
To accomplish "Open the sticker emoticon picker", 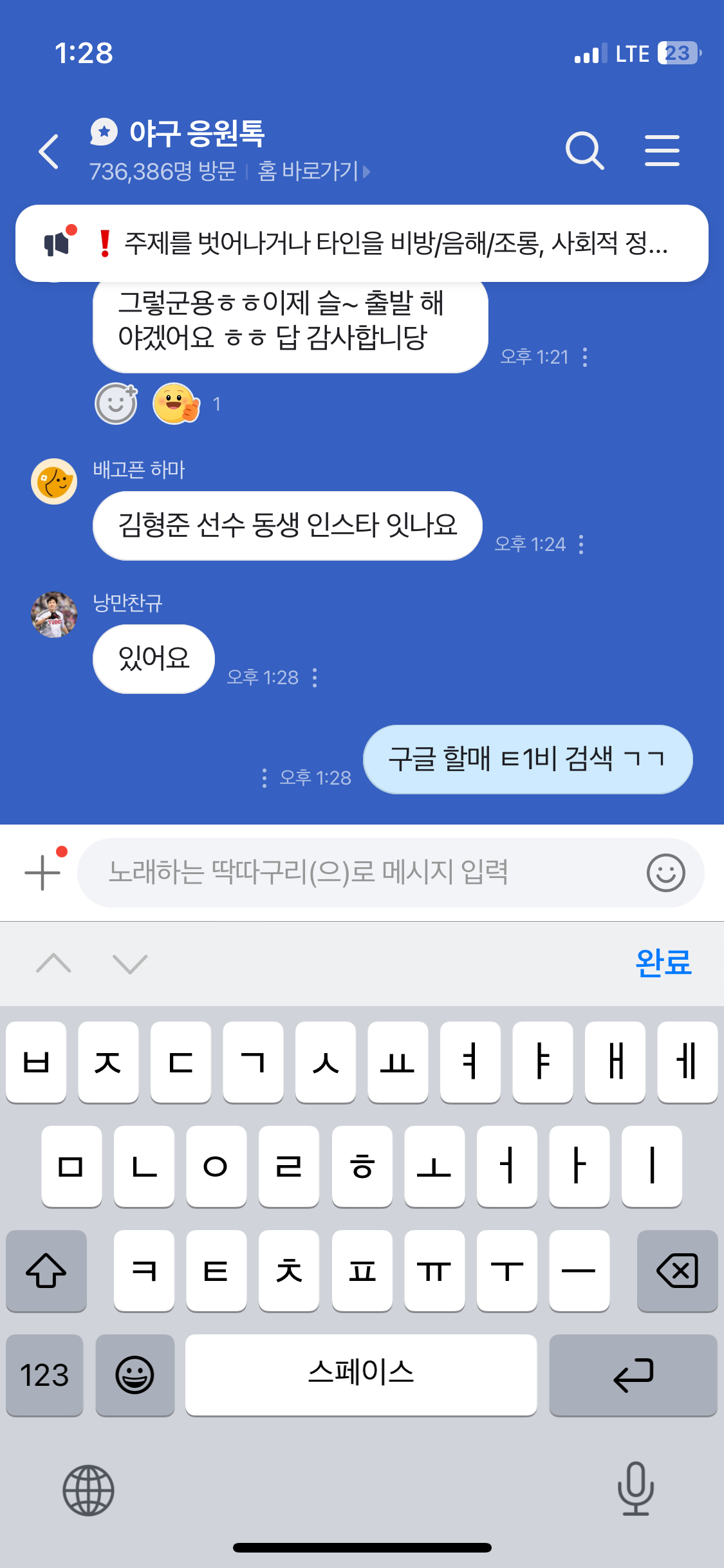I will coord(665,873).
